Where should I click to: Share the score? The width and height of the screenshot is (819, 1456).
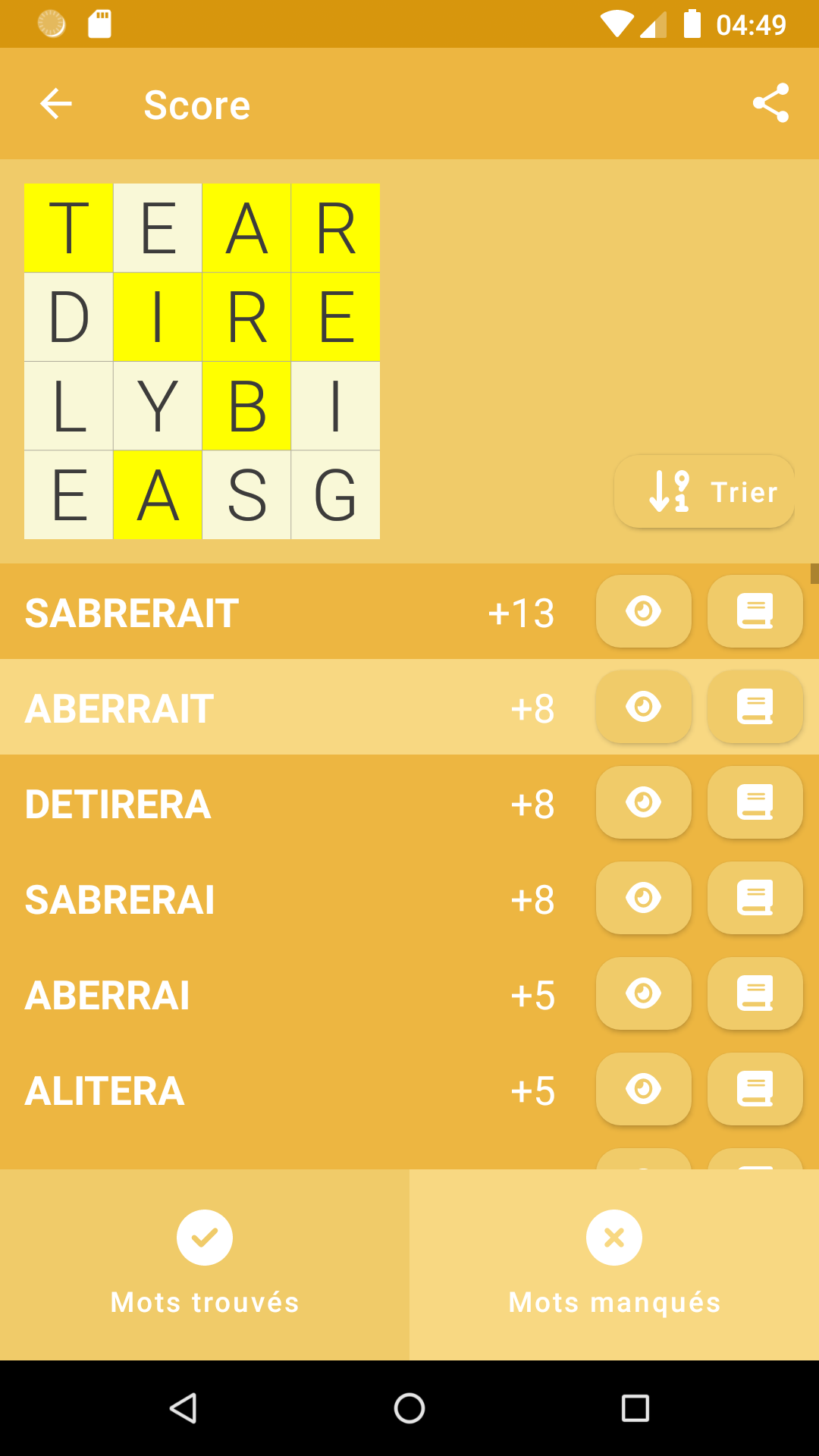click(770, 104)
